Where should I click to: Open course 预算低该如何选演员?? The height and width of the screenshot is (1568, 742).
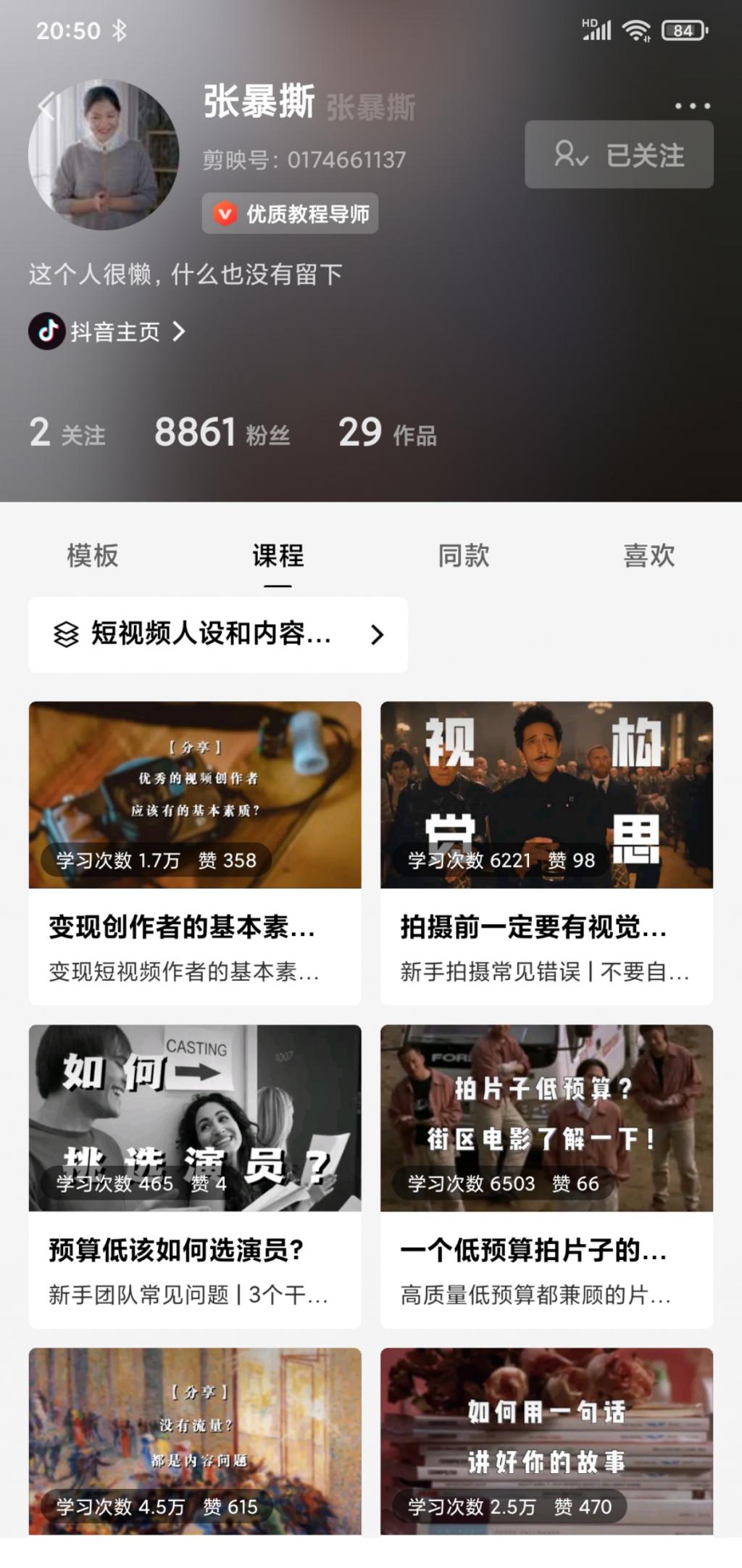tap(195, 1176)
